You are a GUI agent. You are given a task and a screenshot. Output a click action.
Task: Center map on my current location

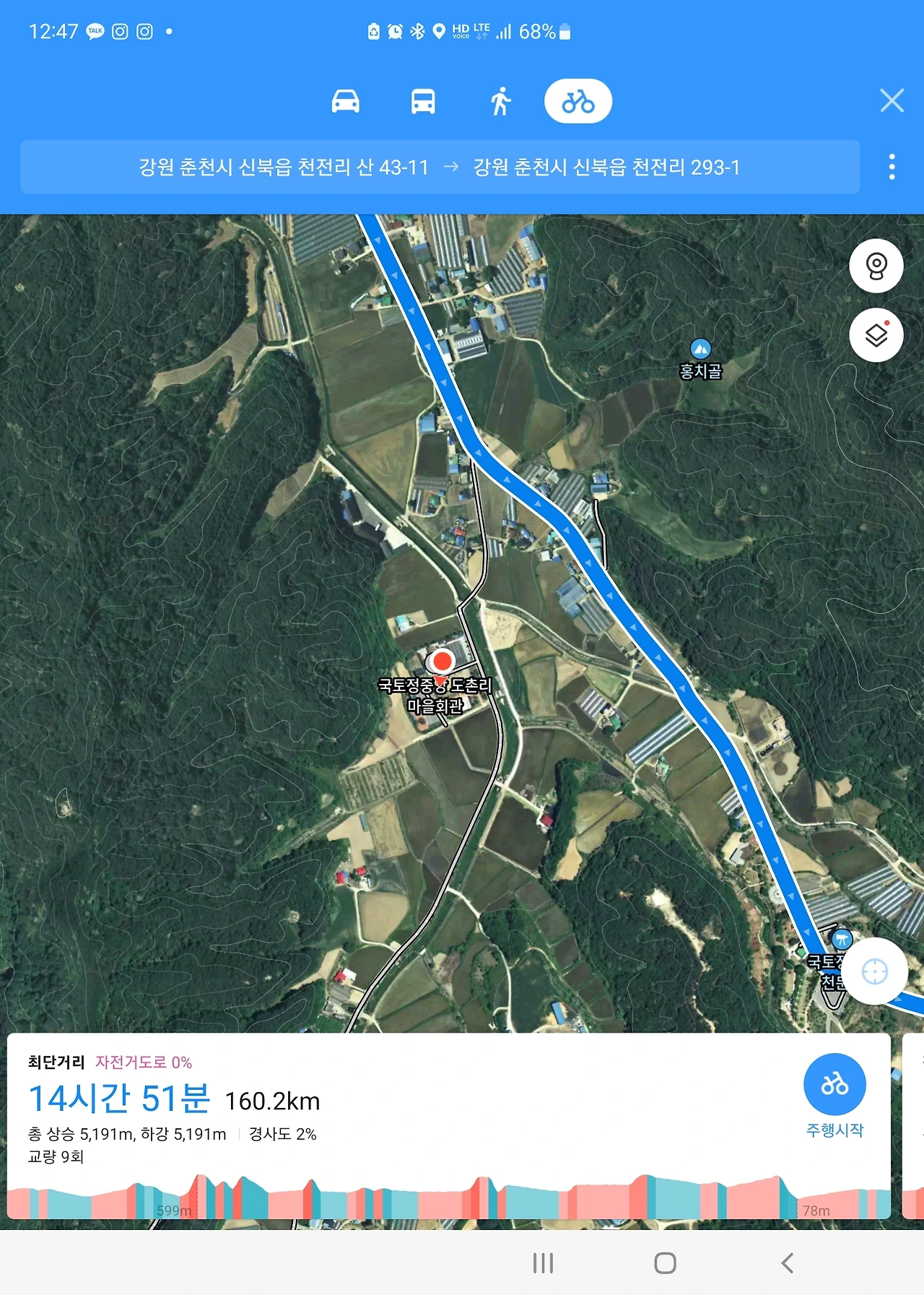tap(874, 971)
